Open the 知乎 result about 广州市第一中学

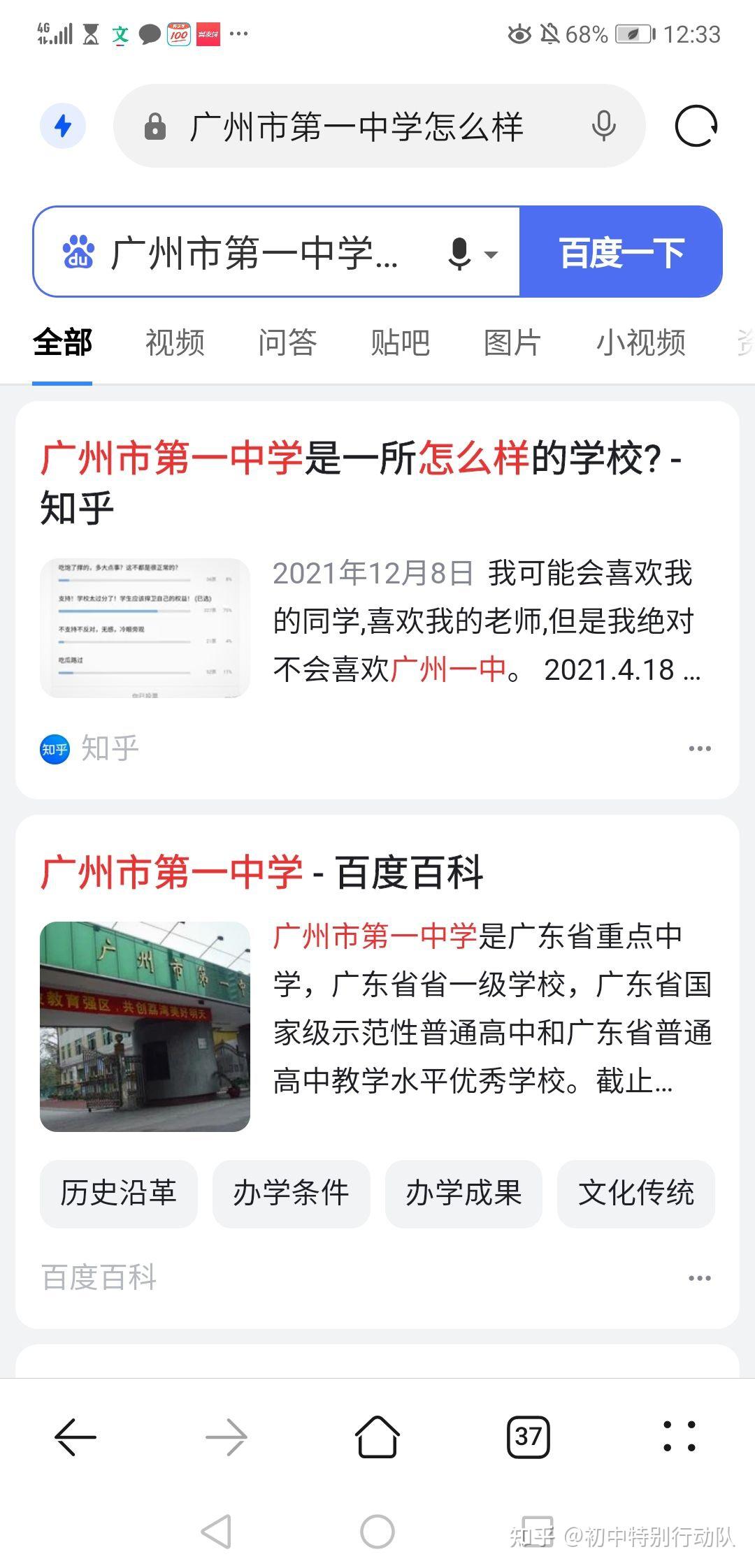(x=361, y=483)
